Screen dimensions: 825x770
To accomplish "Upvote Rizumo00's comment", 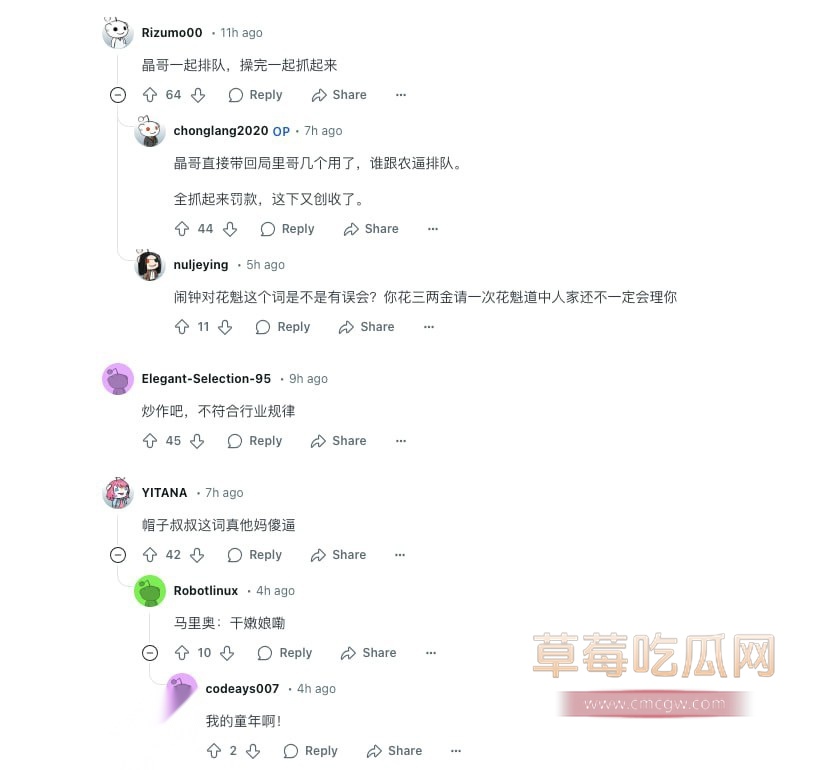I will point(150,95).
